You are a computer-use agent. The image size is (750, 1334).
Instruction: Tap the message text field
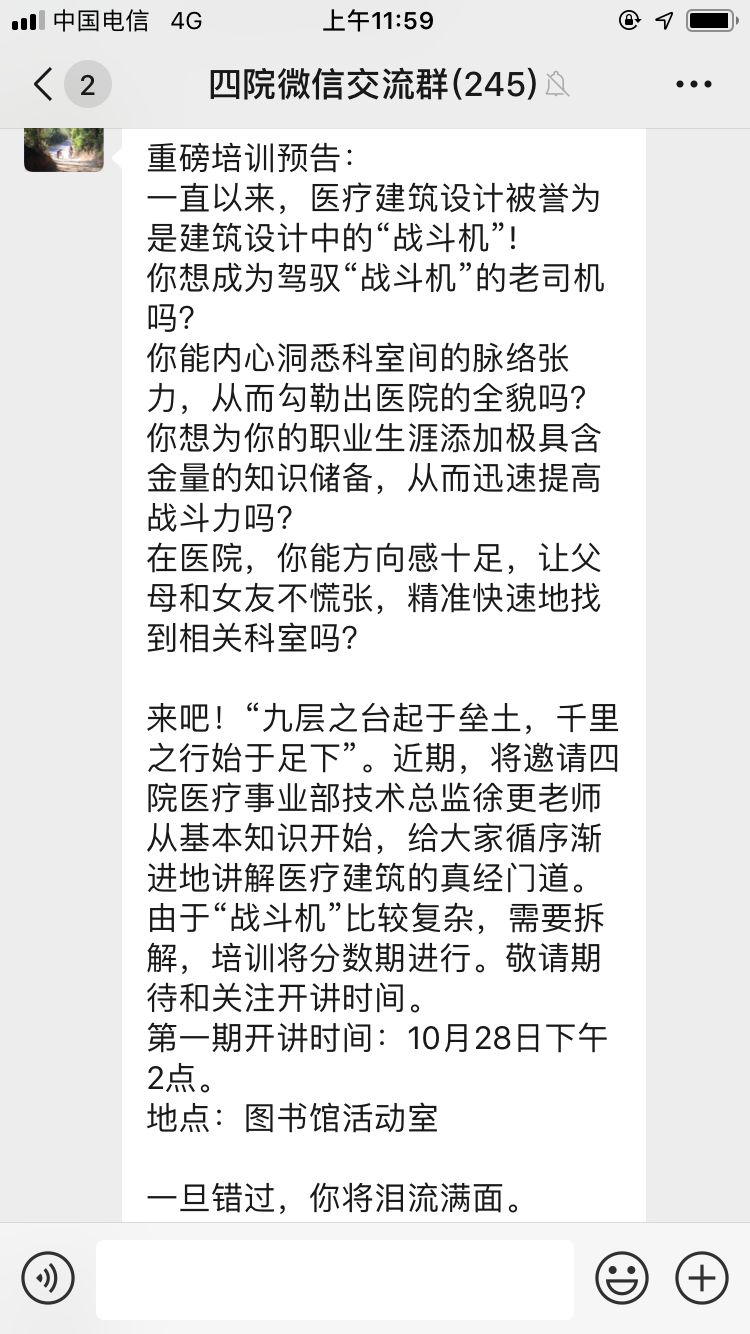[x=335, y=1279]
